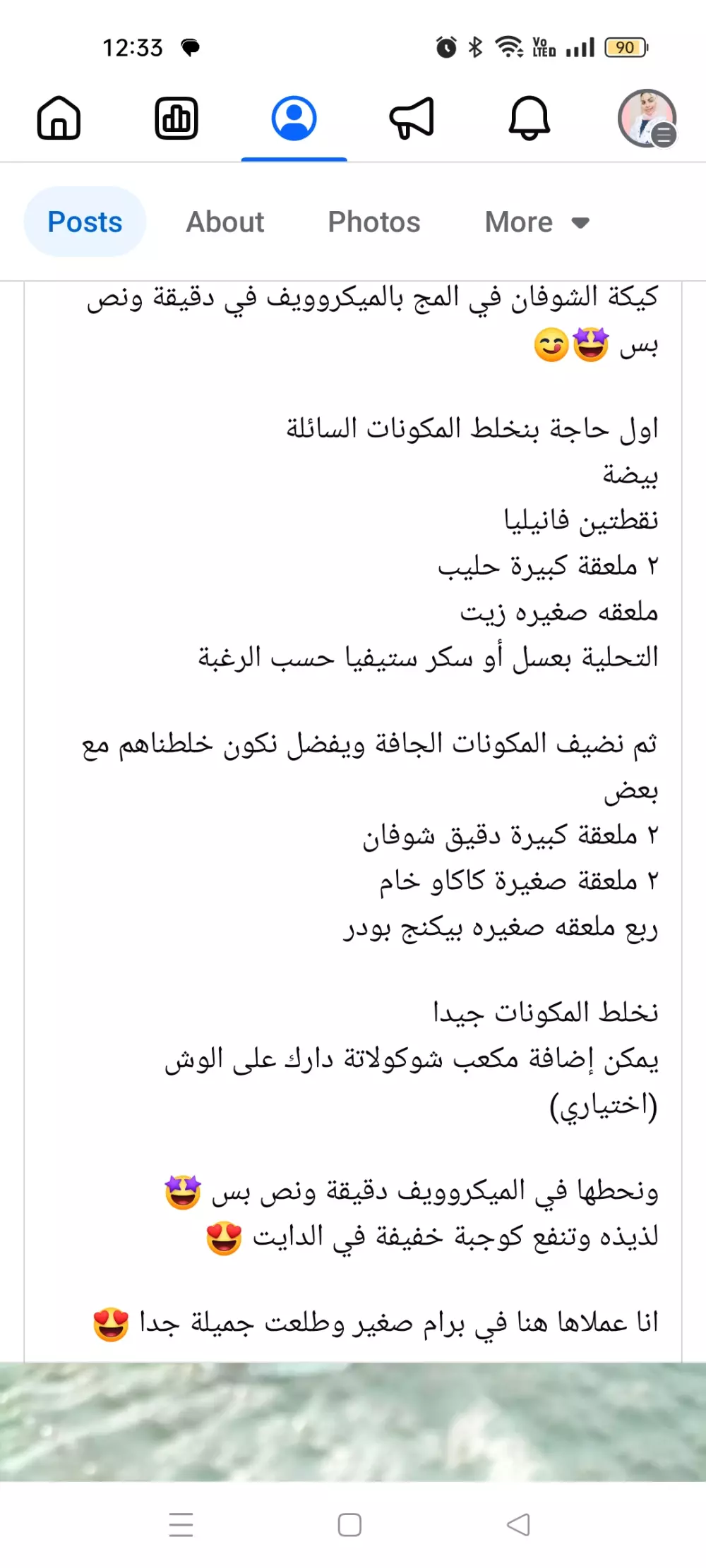The height and width of the screenshot is (1568, 706).
Task: Open the professional dashboard chart icon
Action: tap(176, 118)
